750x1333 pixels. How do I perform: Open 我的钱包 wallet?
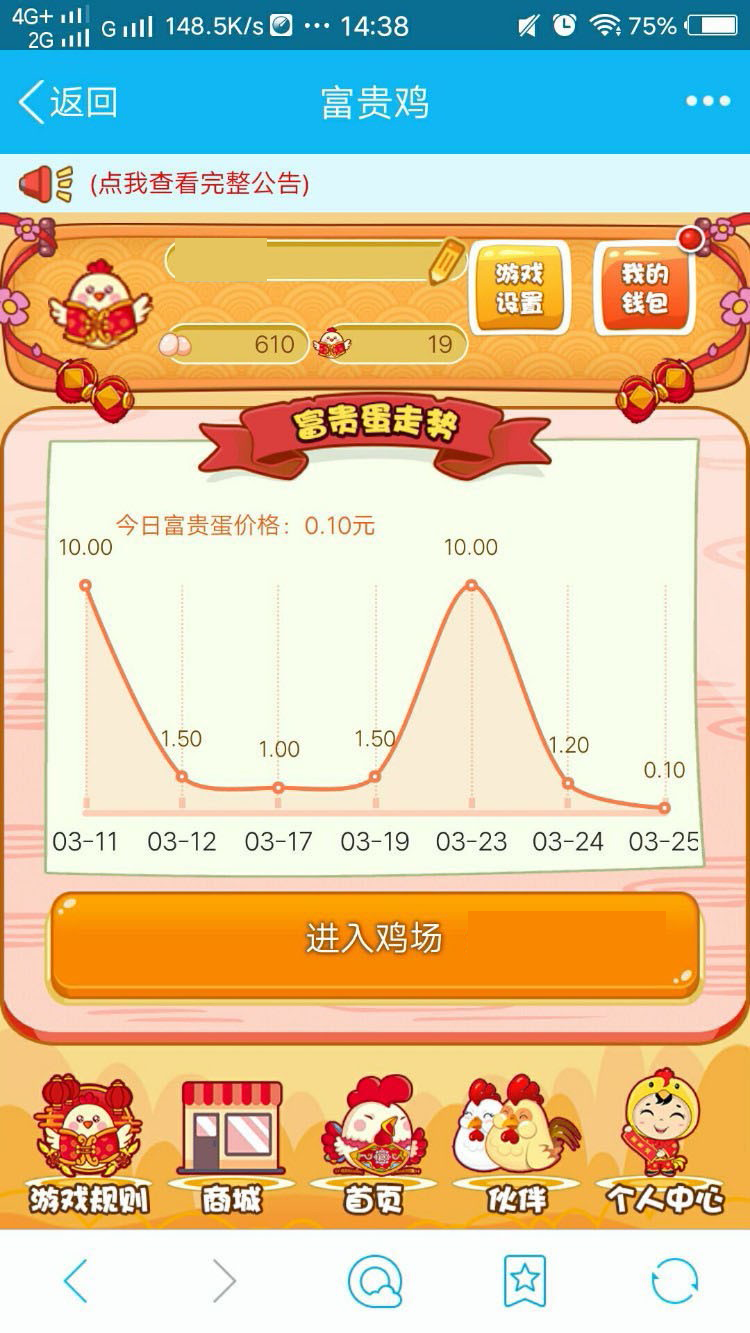point(644,288)
